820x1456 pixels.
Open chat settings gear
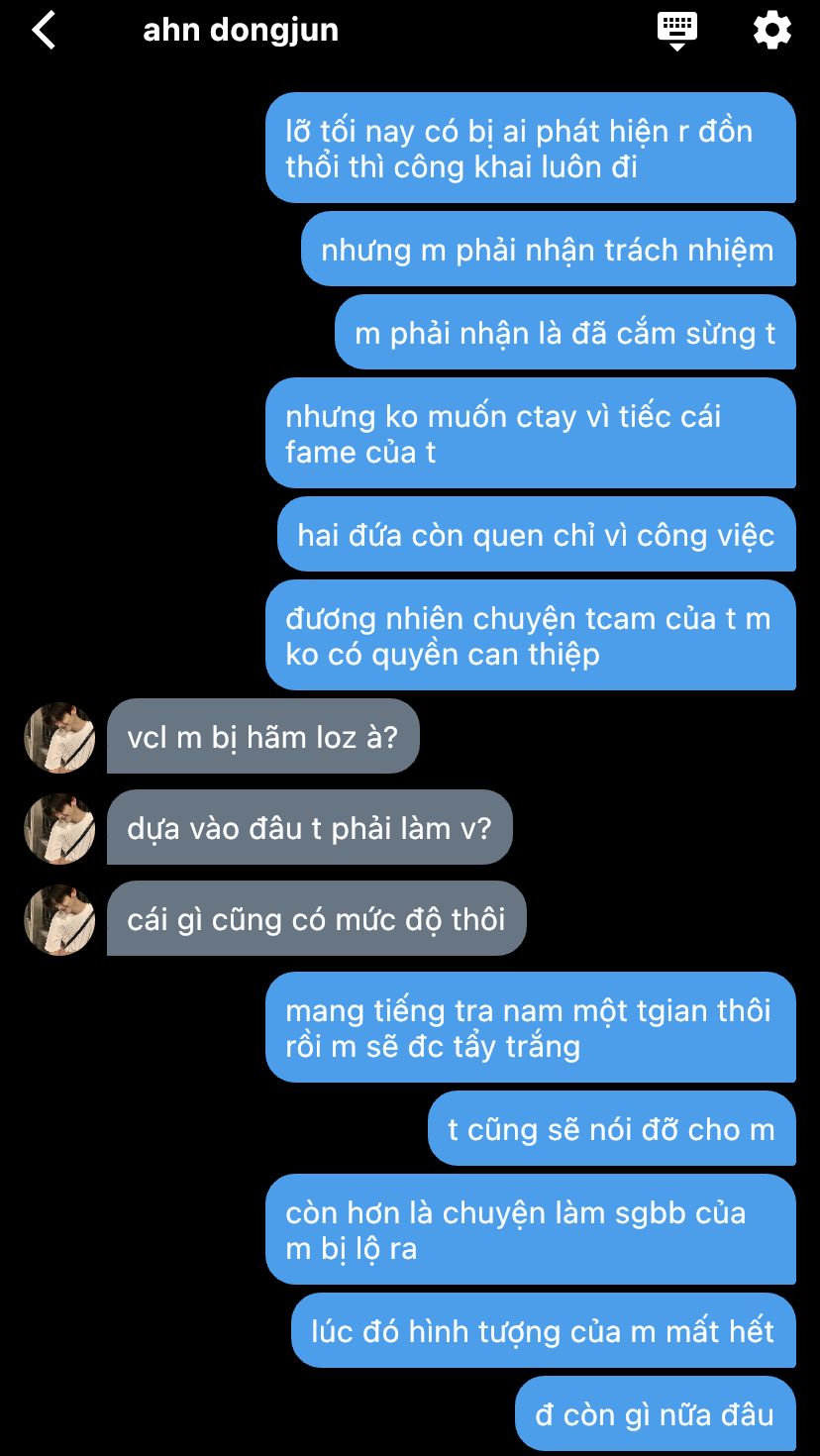(772, 30)
